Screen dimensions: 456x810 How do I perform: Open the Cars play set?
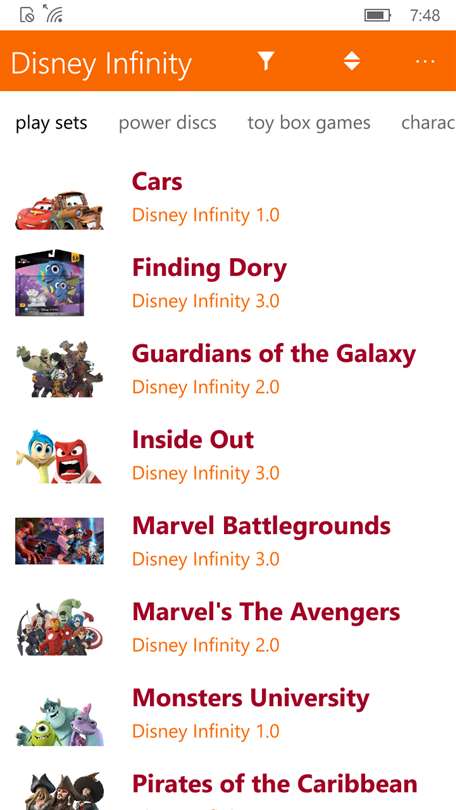pyautogui.click(x=228, y=198)
